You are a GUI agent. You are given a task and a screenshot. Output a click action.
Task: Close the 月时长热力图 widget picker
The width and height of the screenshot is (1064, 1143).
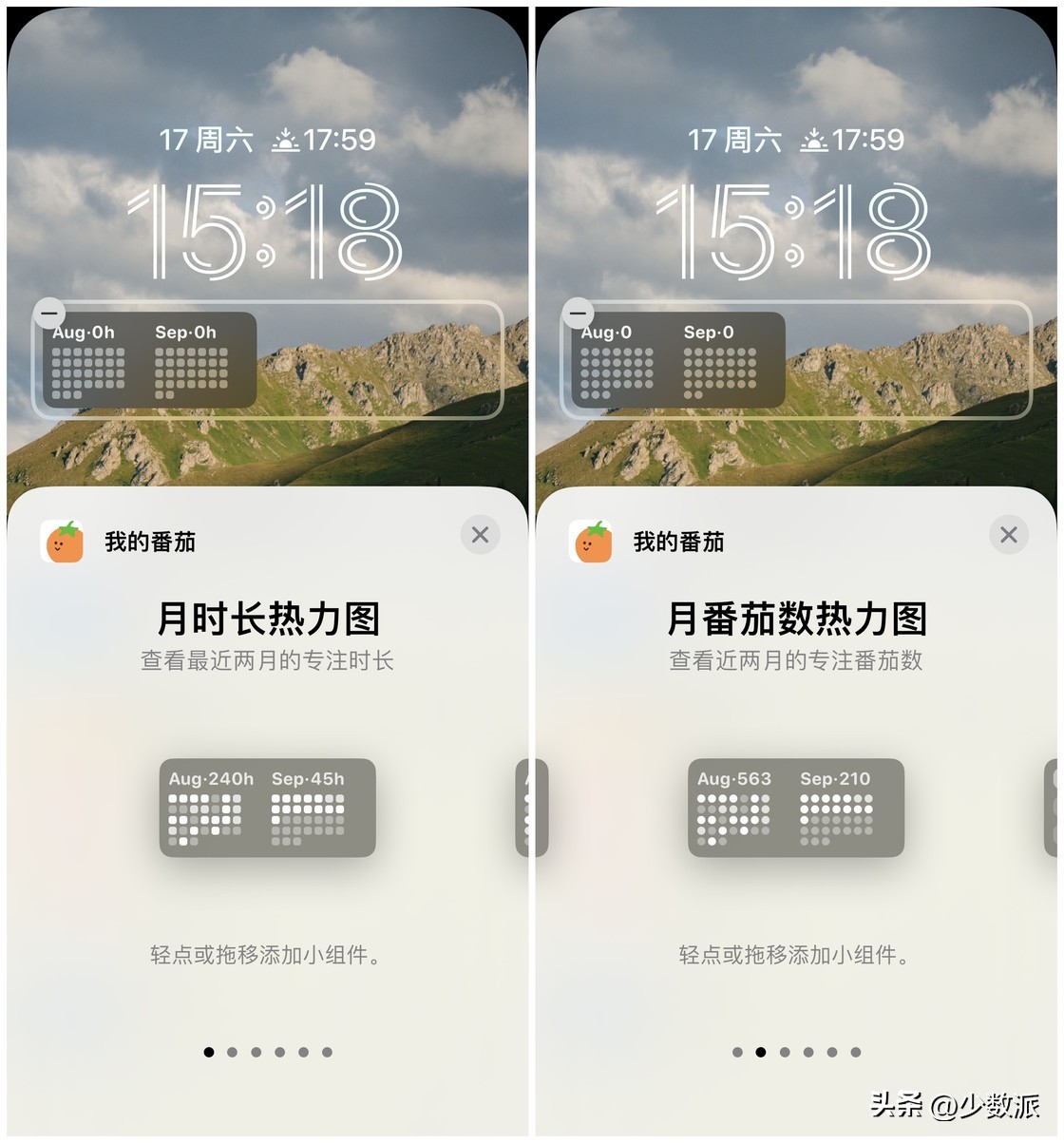(x=480, y=534)
